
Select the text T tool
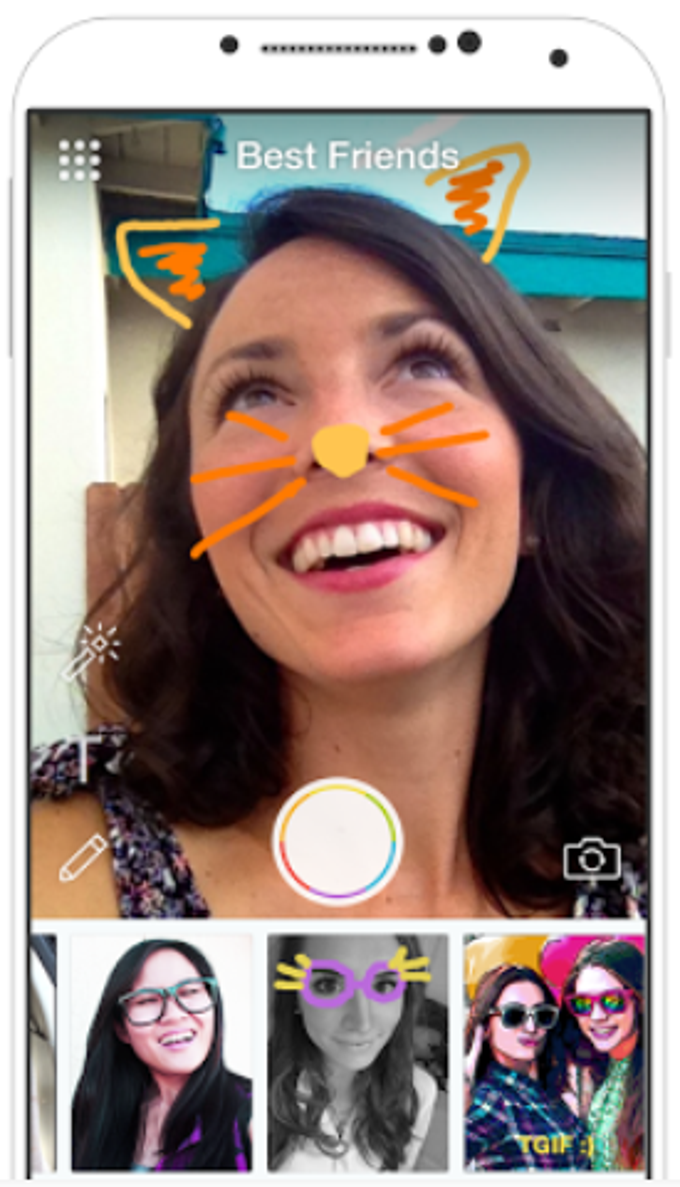[x=84, y=758]
